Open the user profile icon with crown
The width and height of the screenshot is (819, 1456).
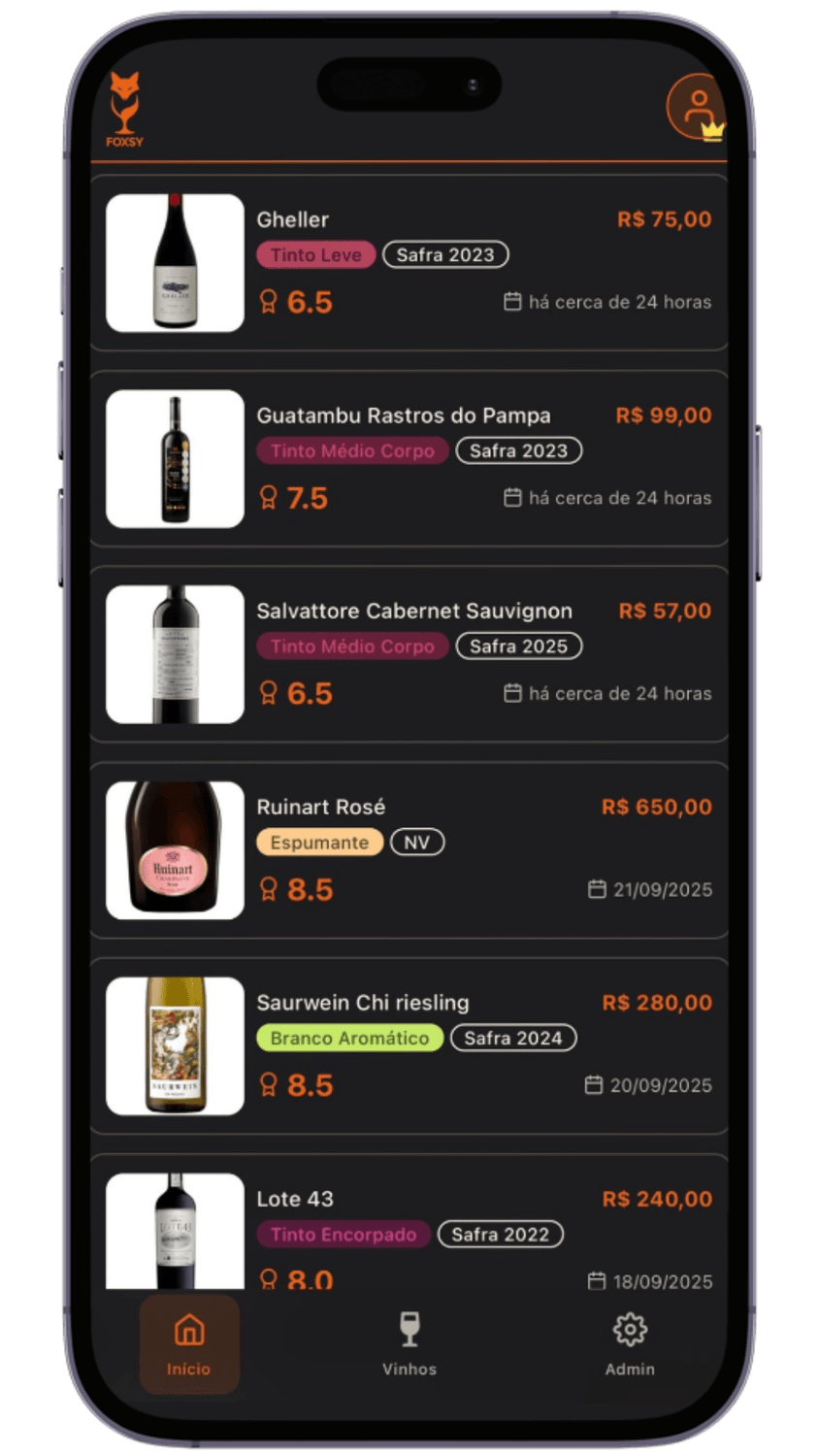(x=697, y=108)
